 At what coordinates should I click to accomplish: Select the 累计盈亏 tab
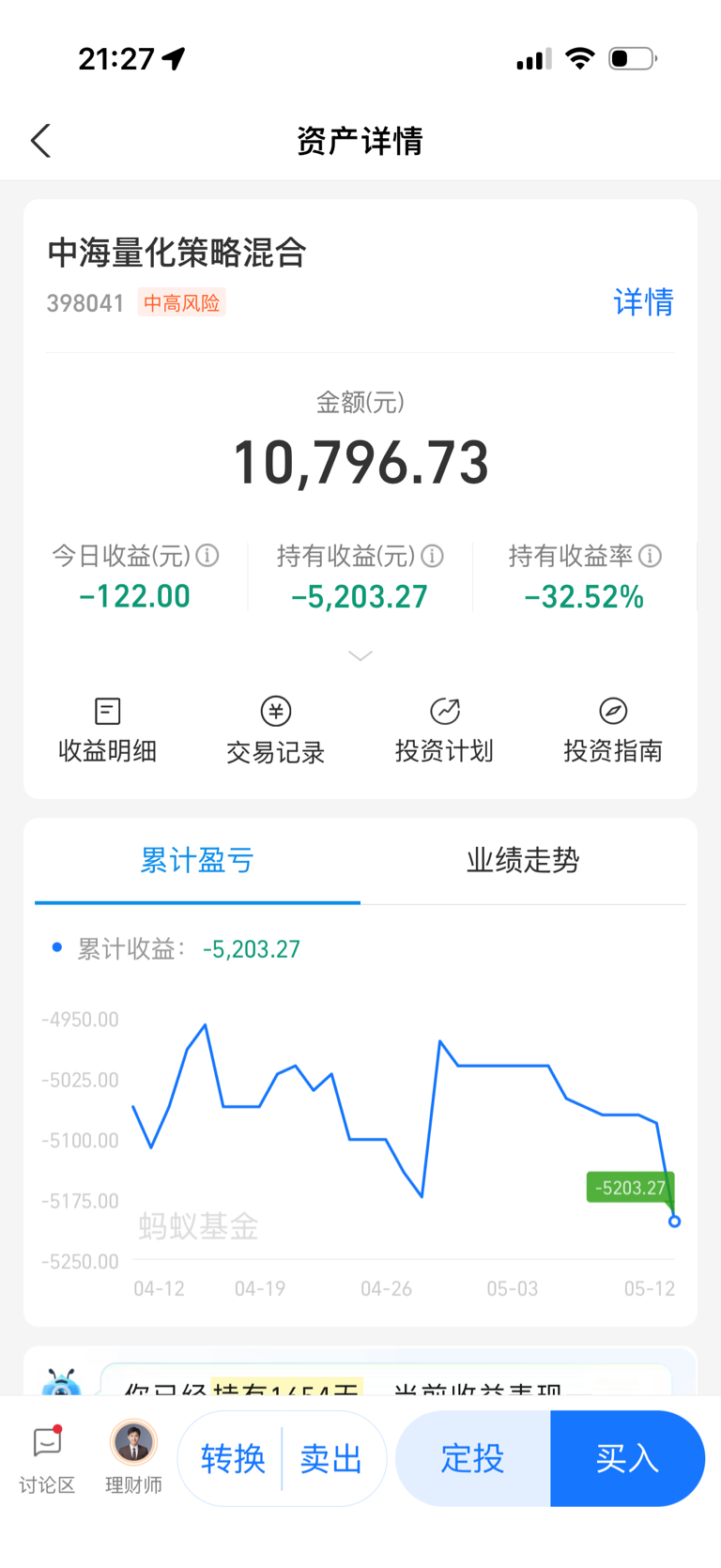197,861
